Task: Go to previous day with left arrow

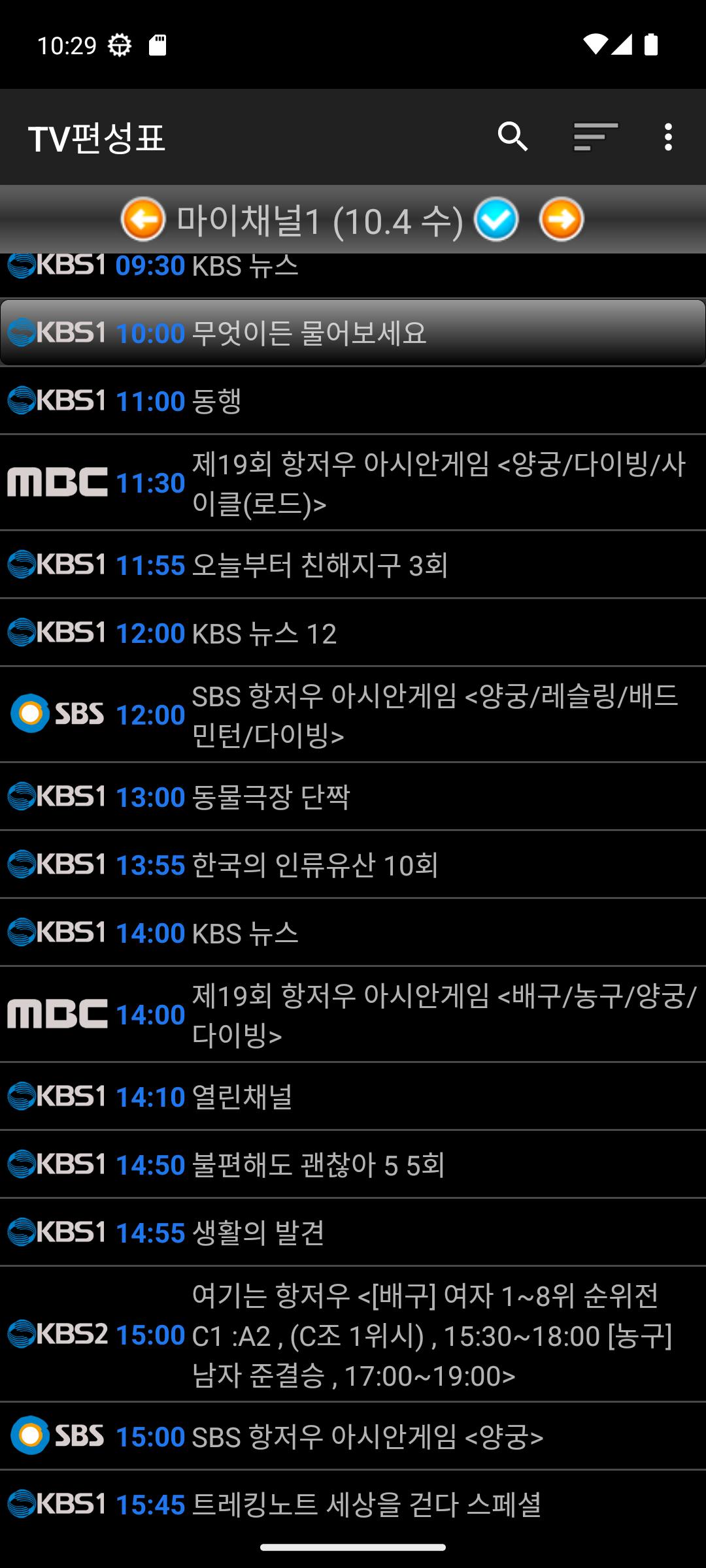Action: (x=143, y=219)
